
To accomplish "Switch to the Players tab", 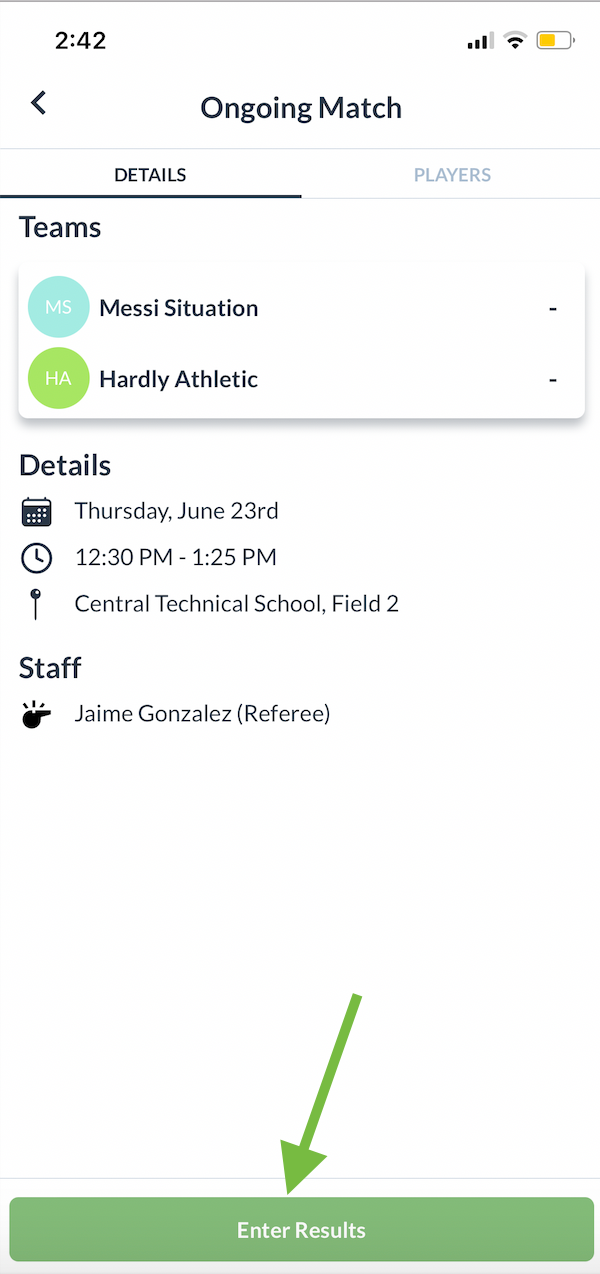I will click(x=452, y=175).
